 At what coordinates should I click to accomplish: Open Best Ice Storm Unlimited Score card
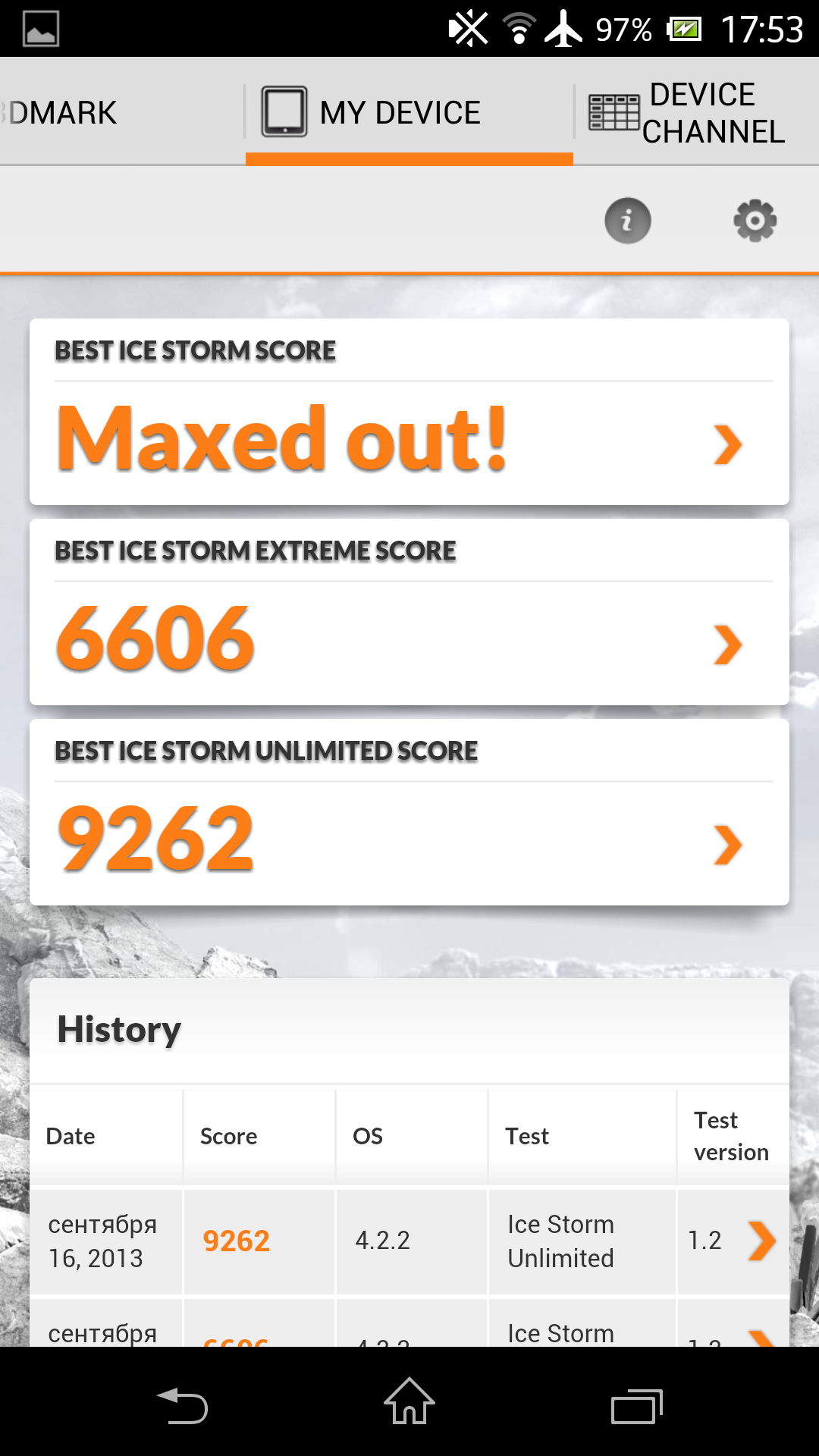(409, 812)
